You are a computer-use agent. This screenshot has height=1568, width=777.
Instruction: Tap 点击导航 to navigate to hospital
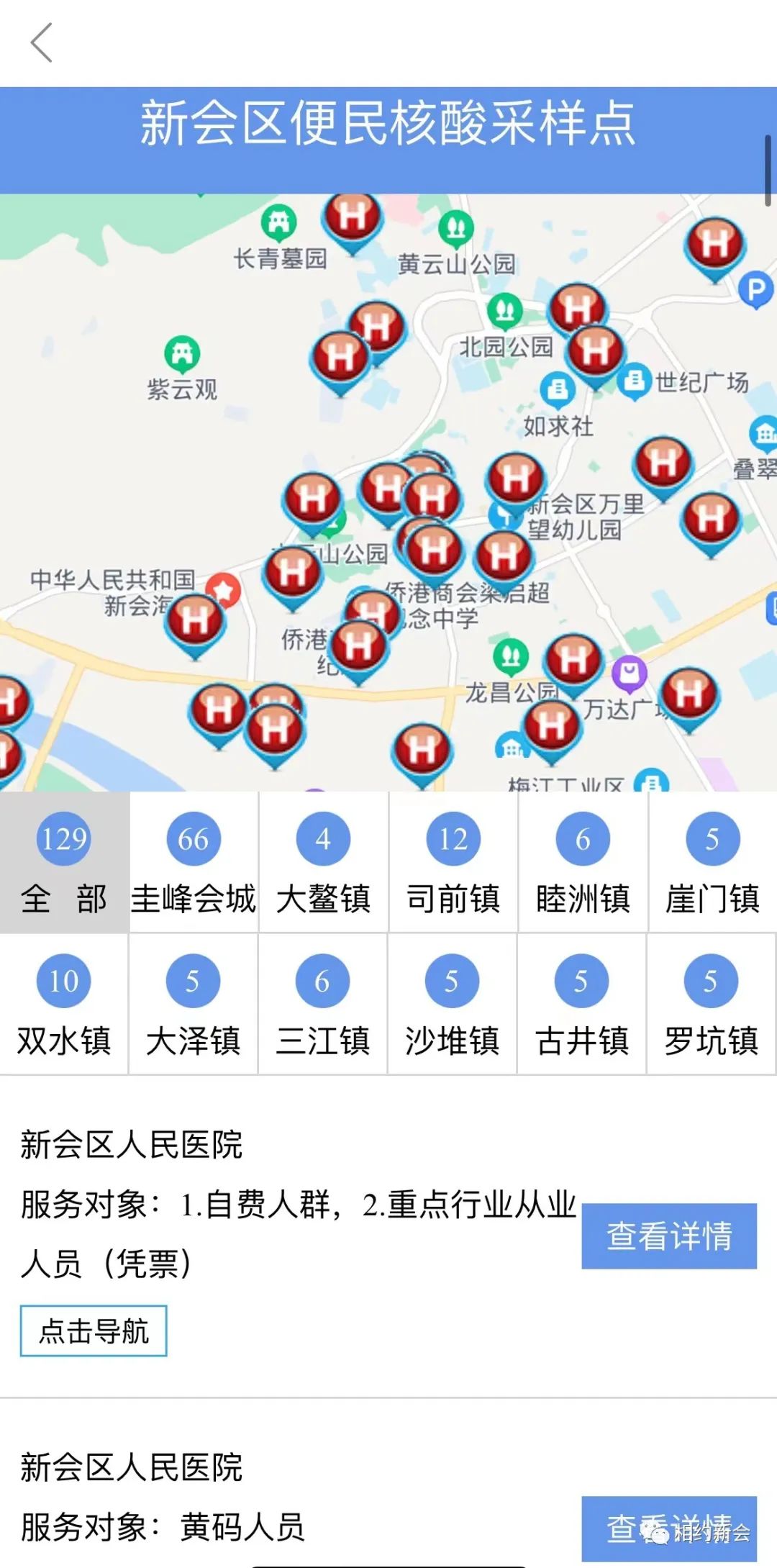coord(94,1331)
